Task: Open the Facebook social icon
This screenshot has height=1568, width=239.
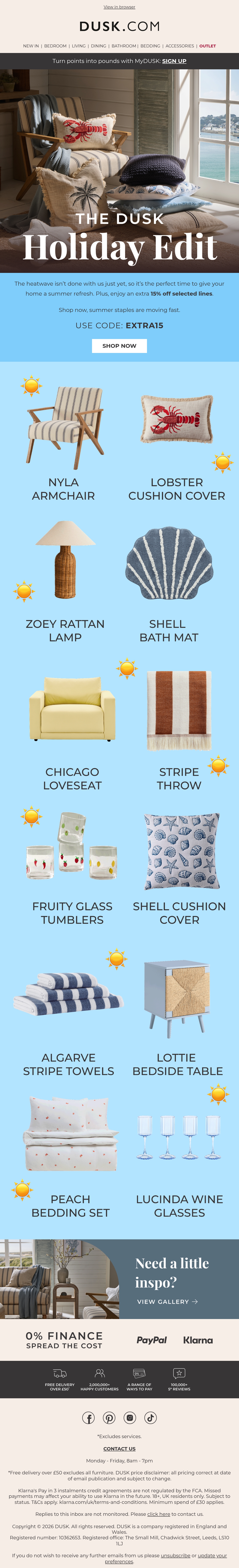Action: tap(88, 1418)
